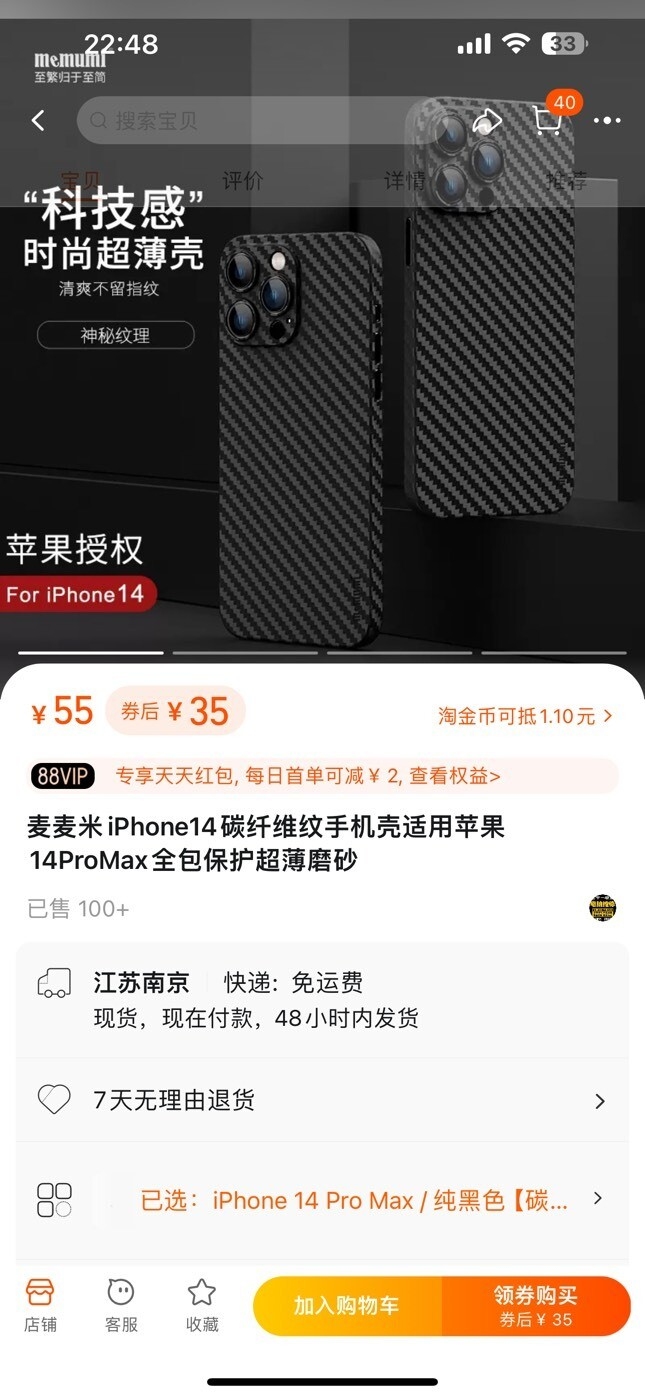Viewport: 645px width, 1398px height.
Task: View 88VIP benefits banner
Action: (322, 776)
